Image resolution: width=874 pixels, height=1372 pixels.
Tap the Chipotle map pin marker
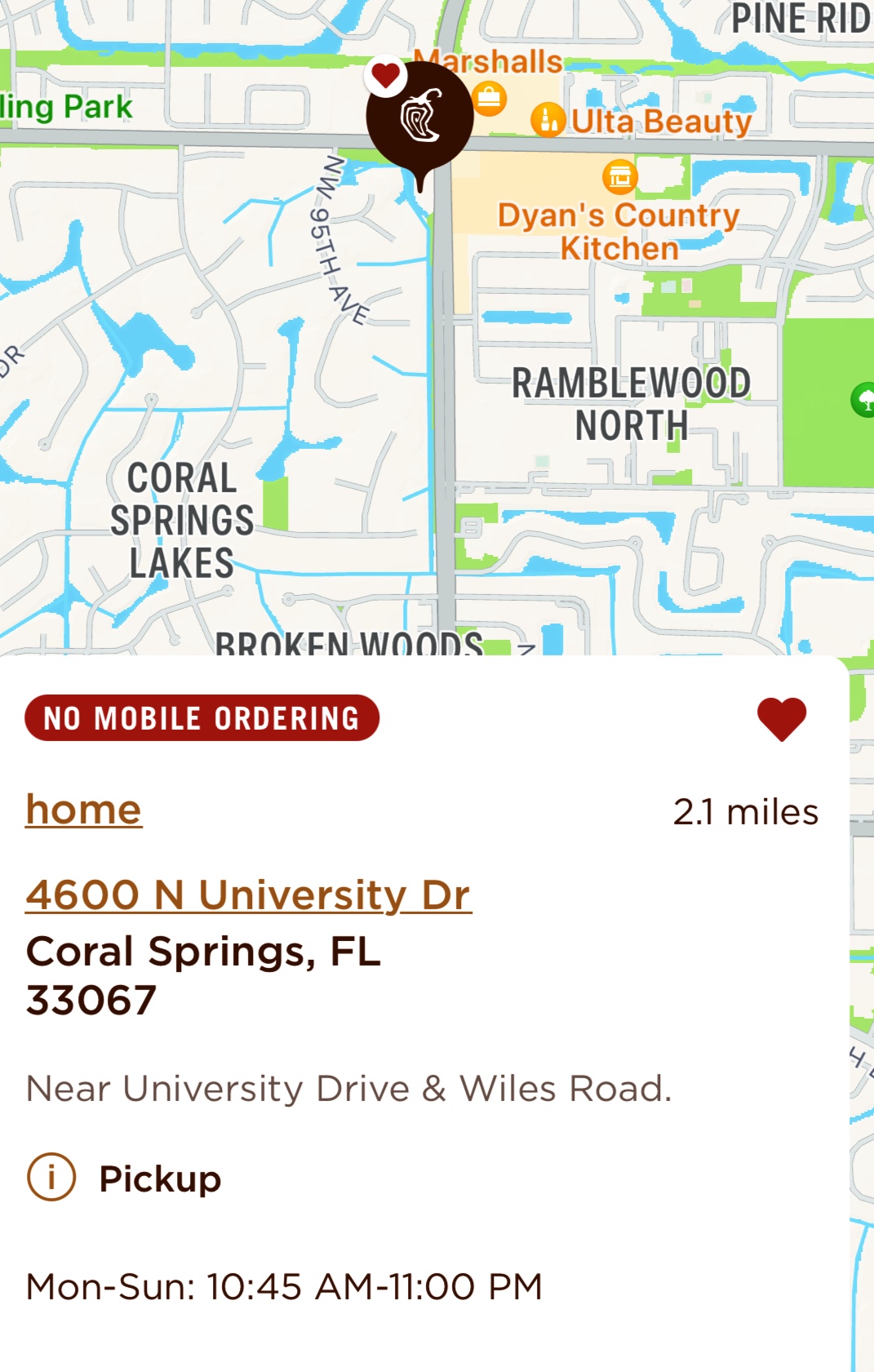pos(419,117)
